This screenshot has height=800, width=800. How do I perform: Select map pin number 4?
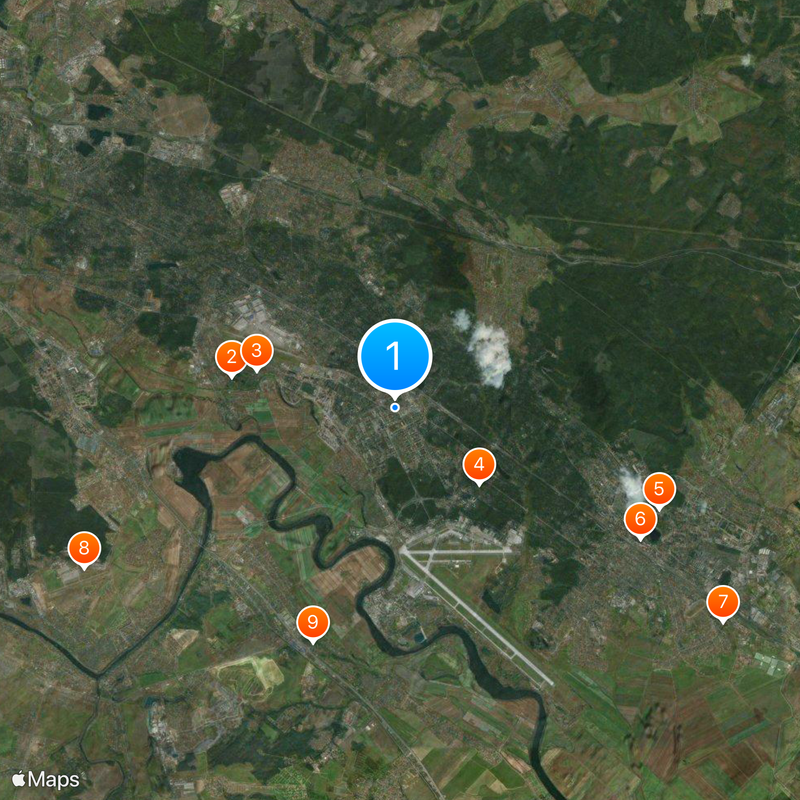[479, 464]
